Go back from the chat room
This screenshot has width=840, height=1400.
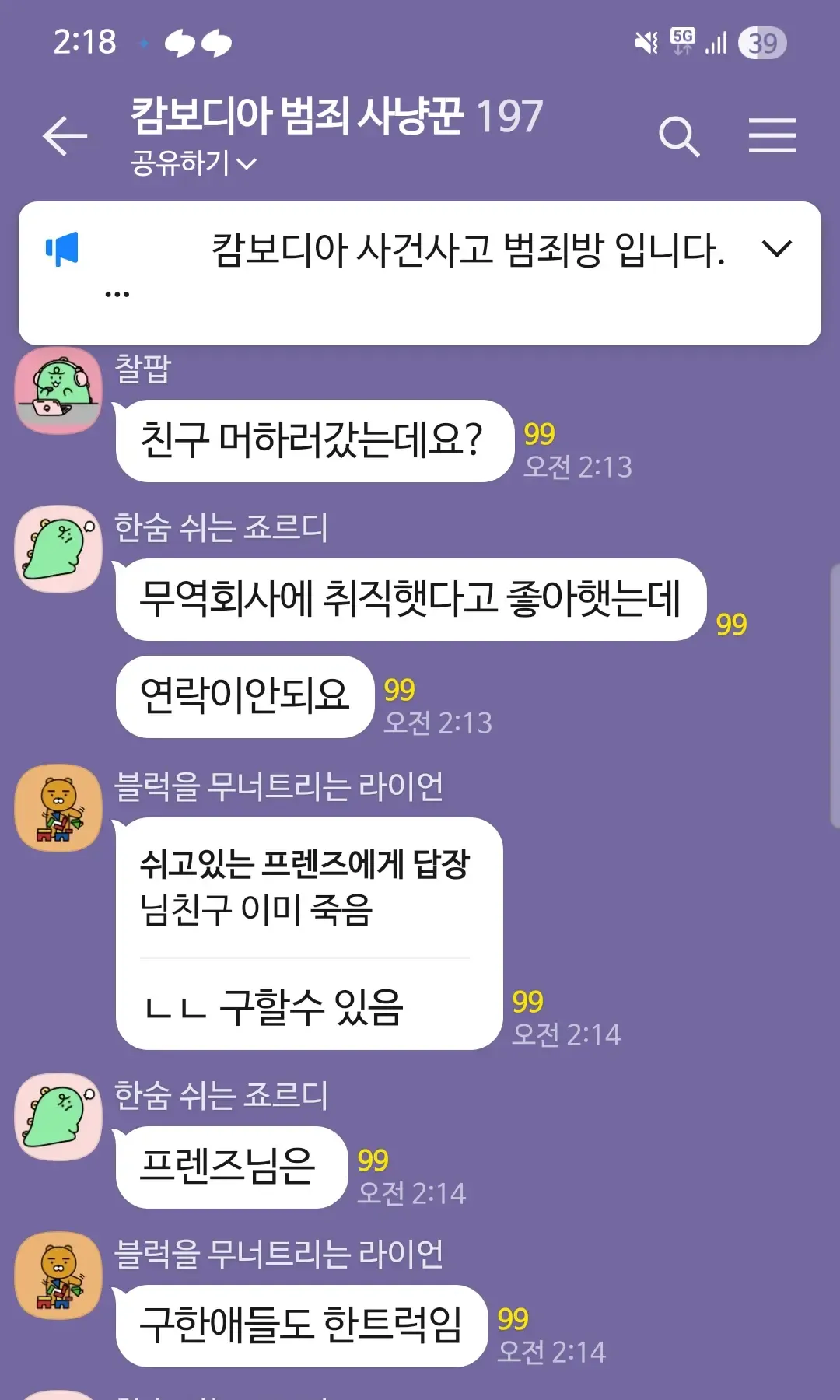pyautogui.click(x=65, y=137)
